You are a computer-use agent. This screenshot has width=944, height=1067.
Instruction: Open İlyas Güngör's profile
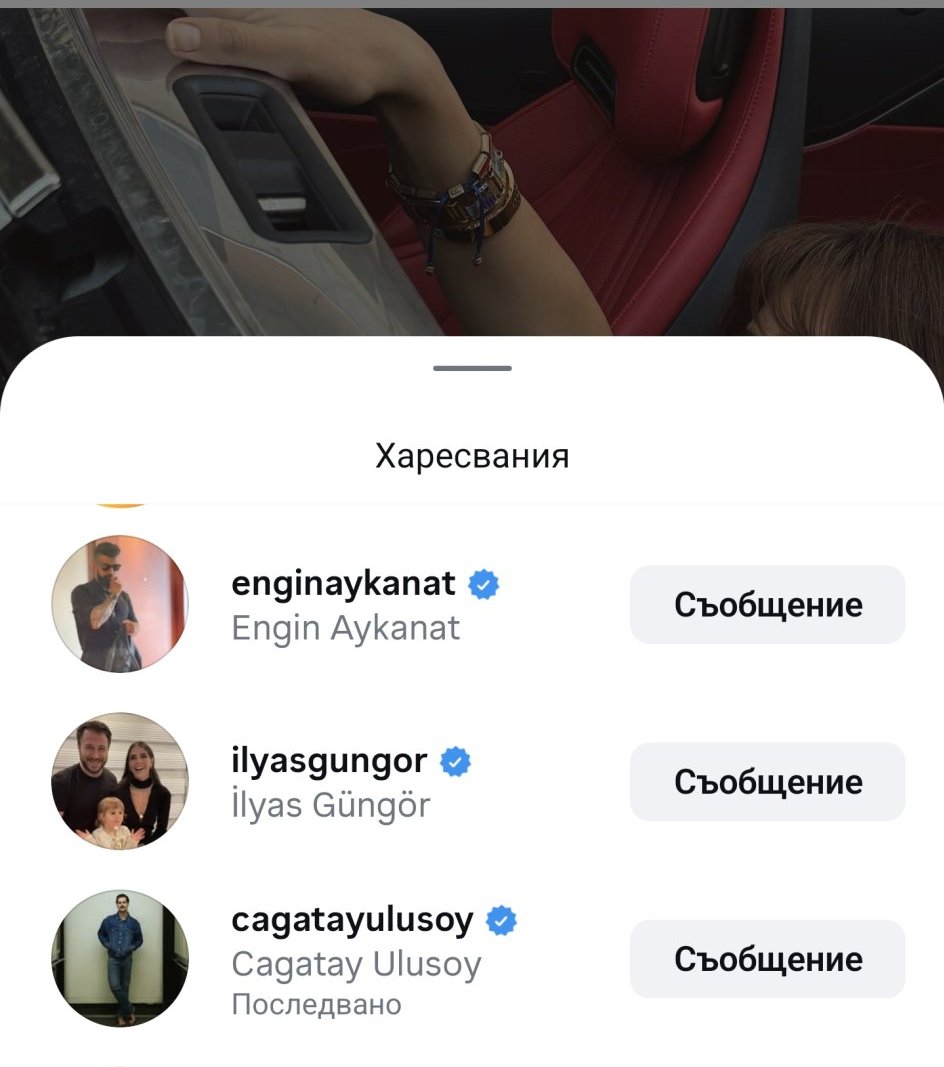(x=330, y=762)
